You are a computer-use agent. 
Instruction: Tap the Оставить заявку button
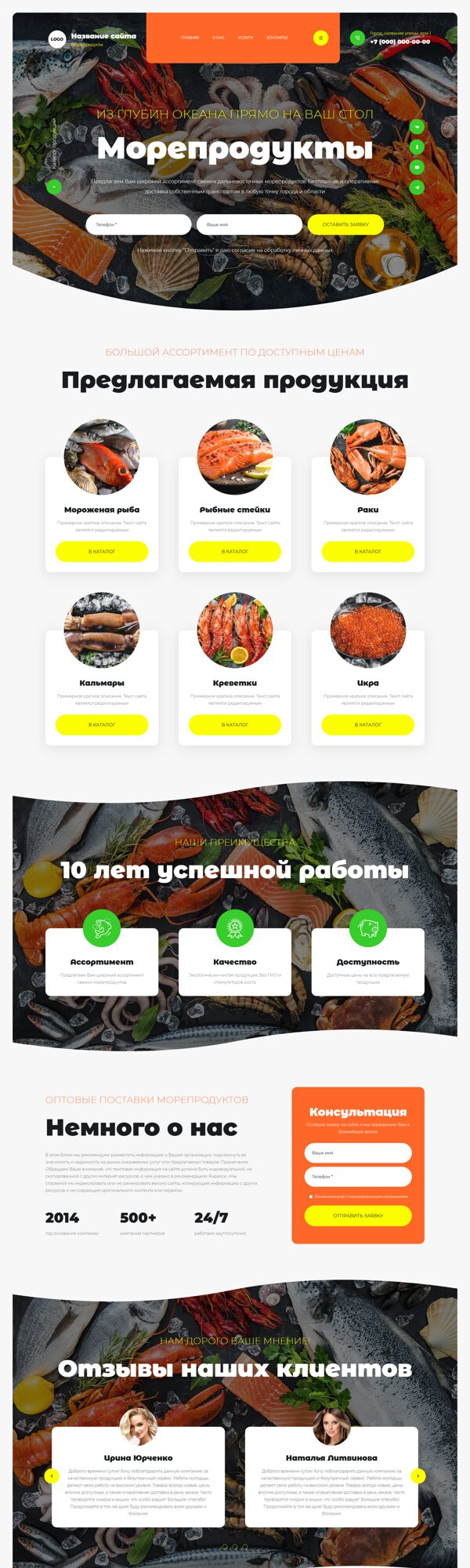[345, 224]
